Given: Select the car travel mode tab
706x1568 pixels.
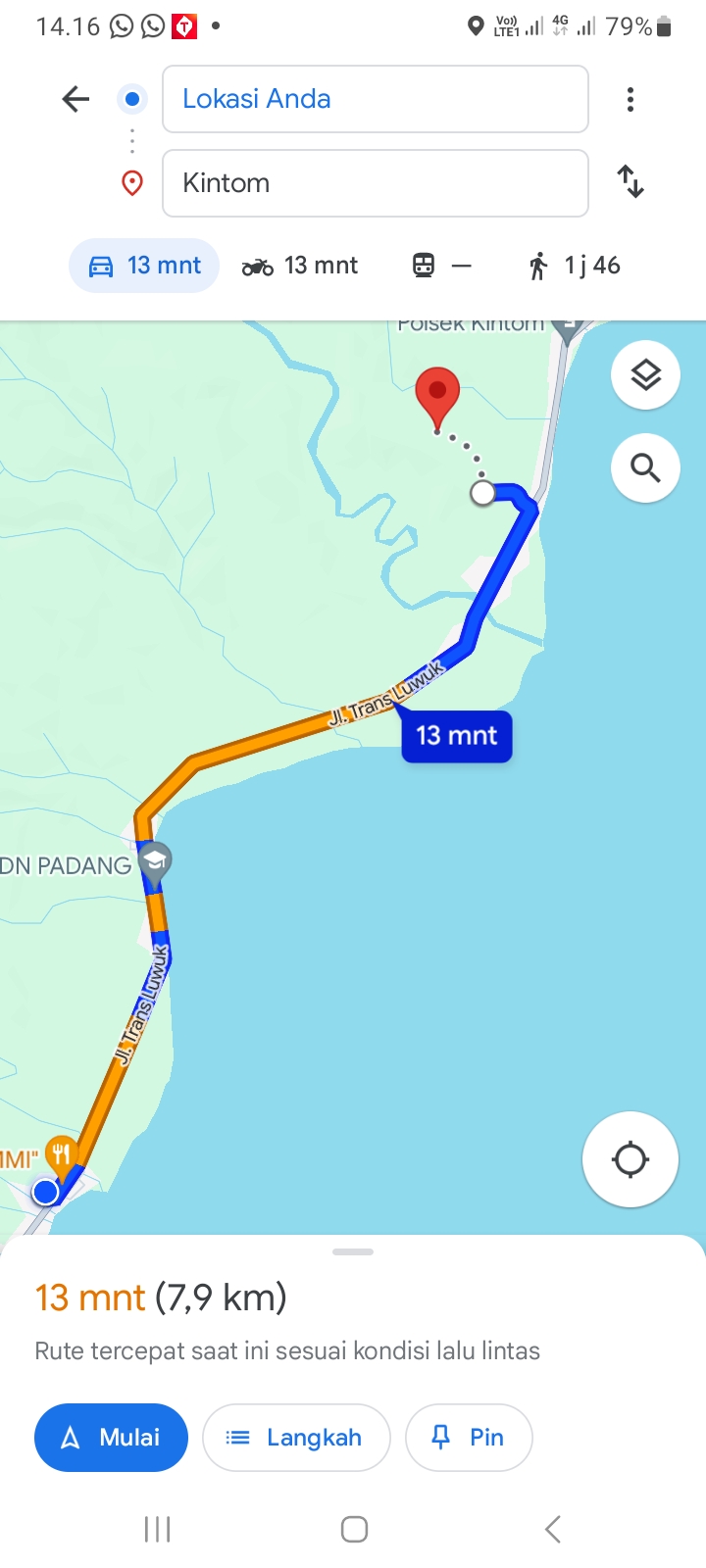Looking at the screenshot, I should 144,266.
